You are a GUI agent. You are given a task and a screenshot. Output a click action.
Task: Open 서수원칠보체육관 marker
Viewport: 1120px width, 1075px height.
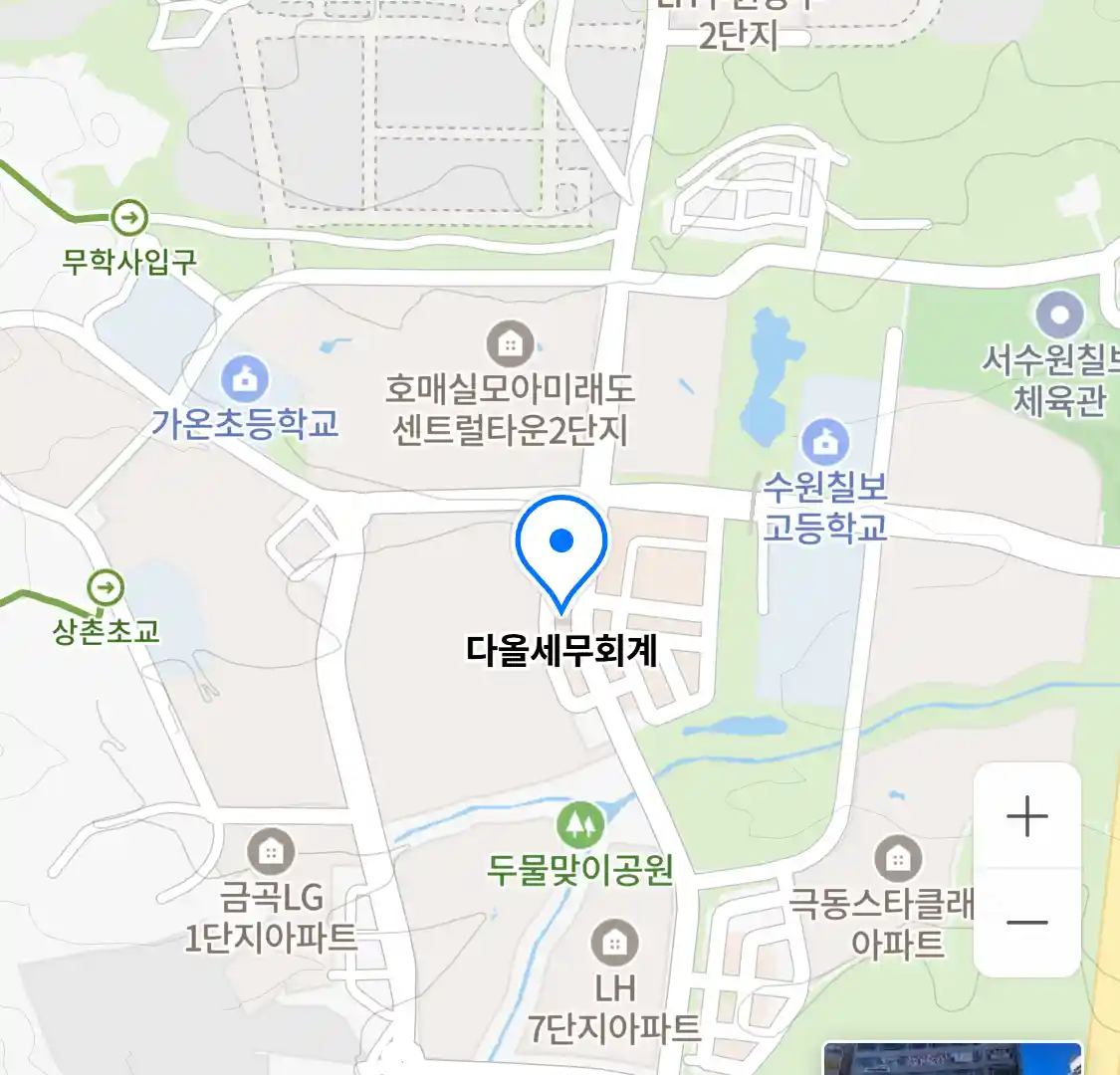[x=1059, y=316]
